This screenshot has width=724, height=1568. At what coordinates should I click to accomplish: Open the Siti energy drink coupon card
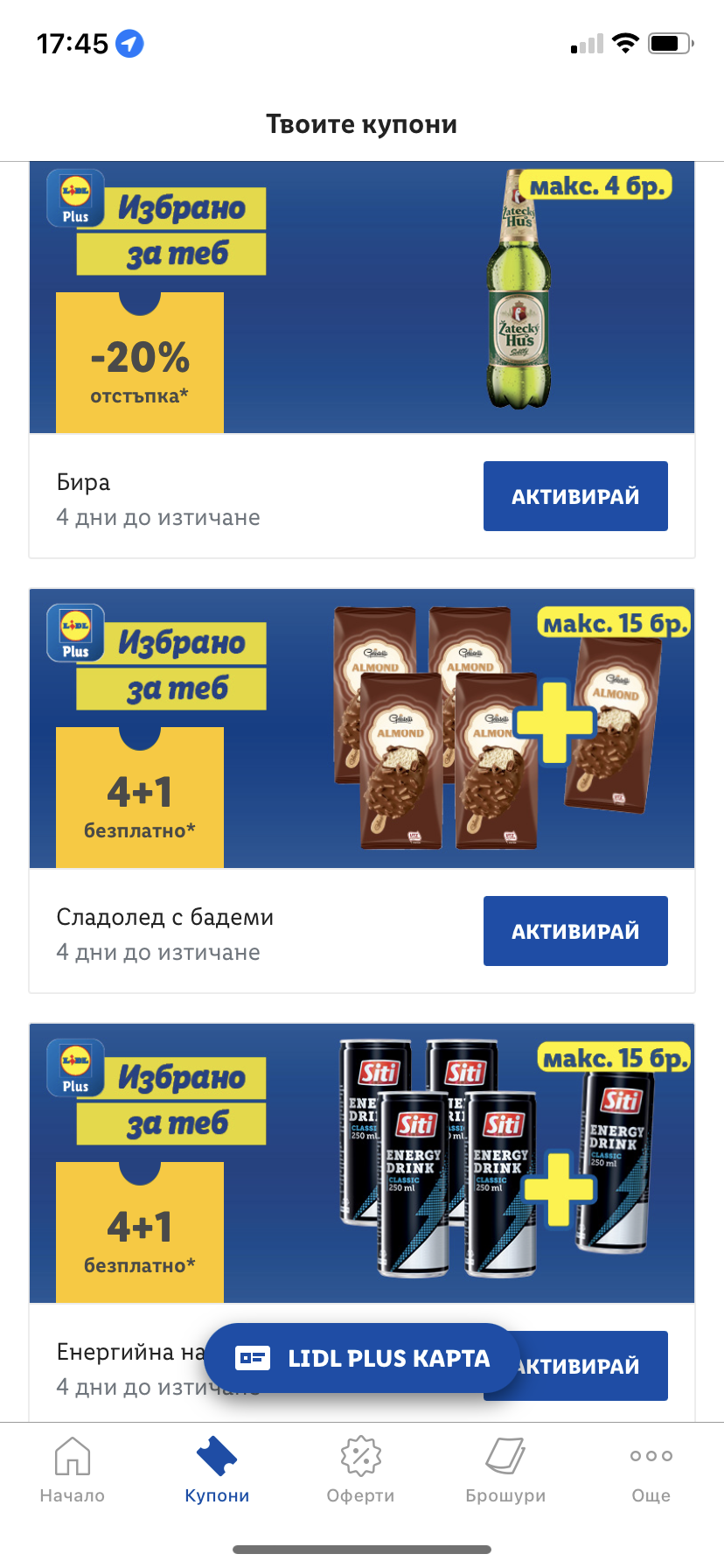pos(362,1164)
